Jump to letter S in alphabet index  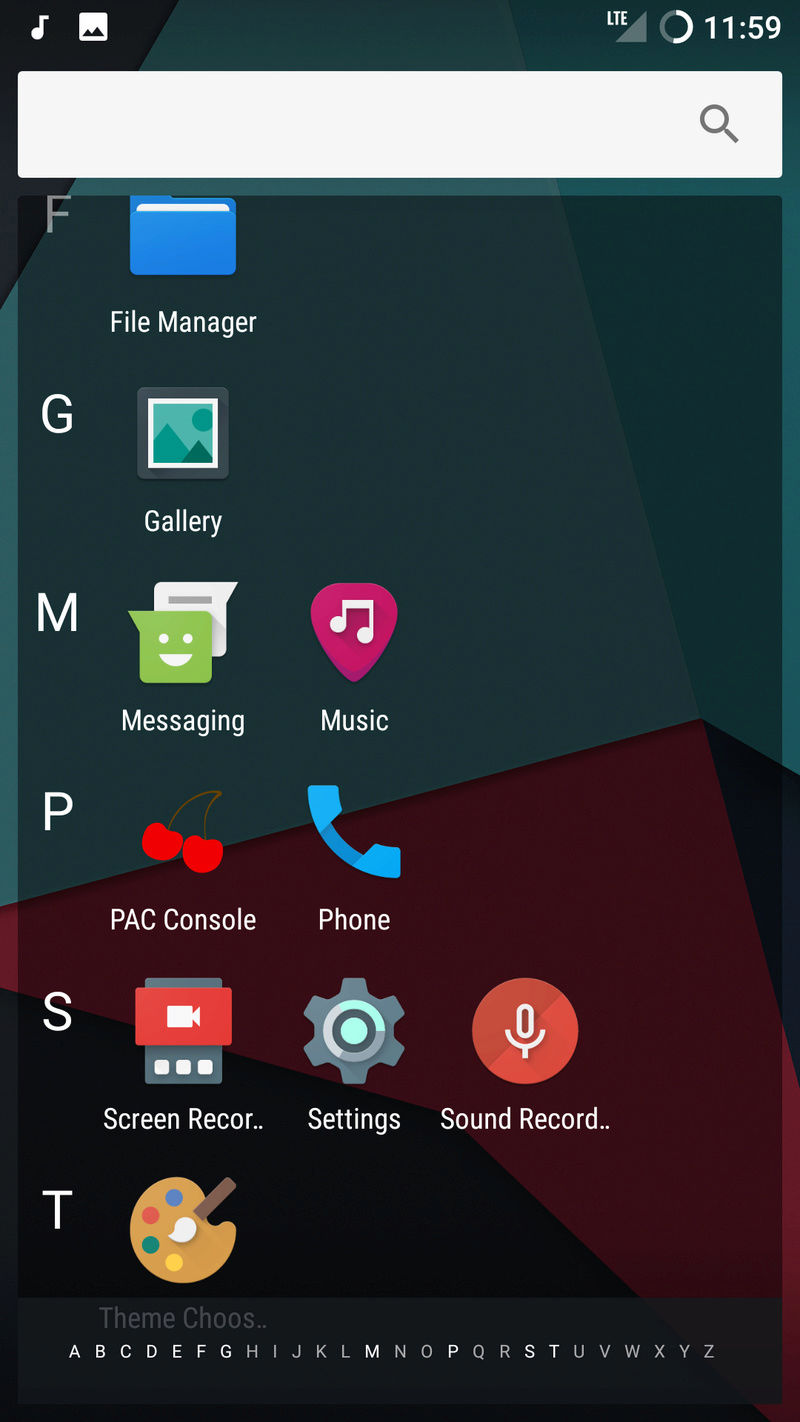tap(529, 1352)
